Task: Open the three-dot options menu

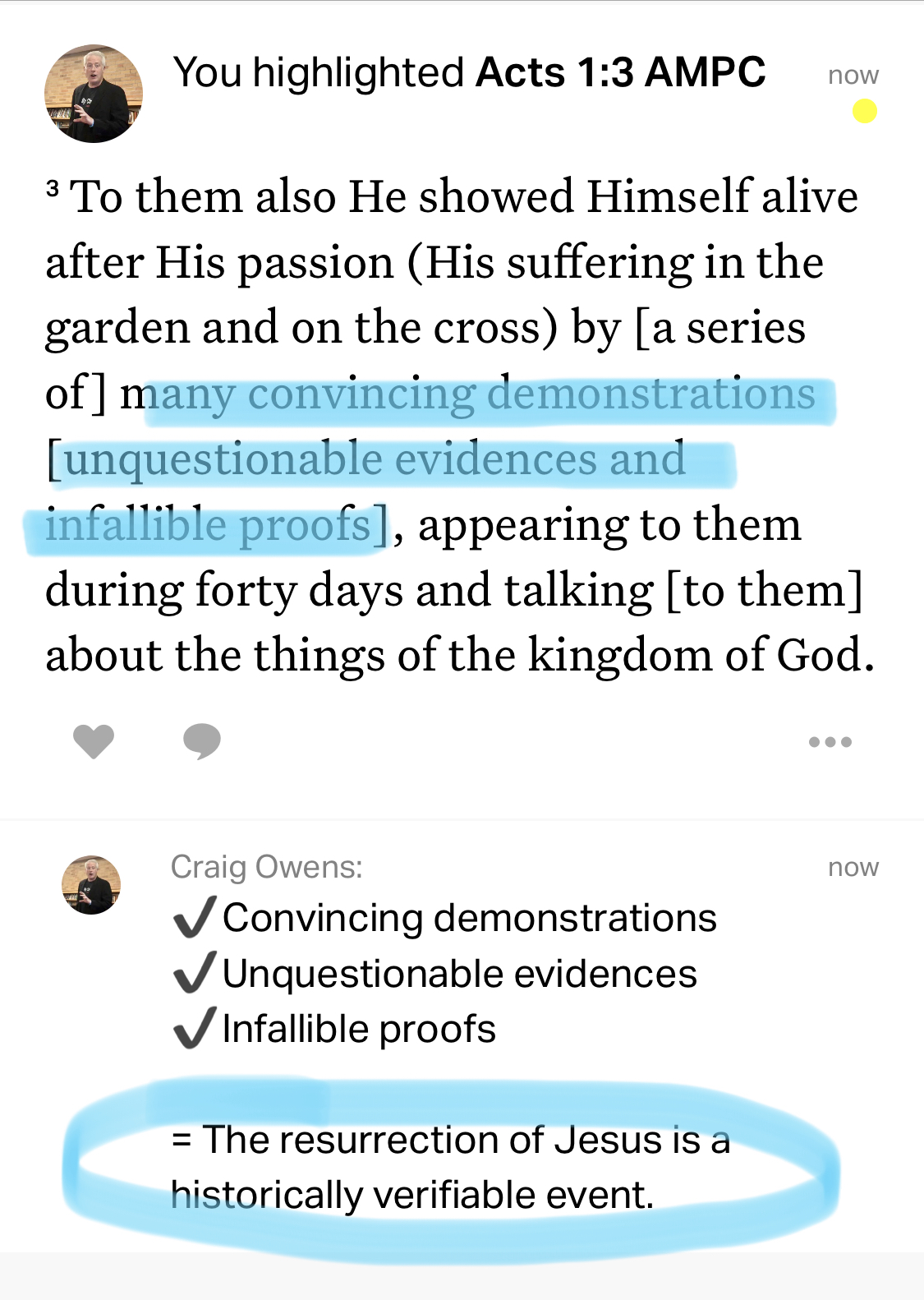Action: (x=830, y=742)
